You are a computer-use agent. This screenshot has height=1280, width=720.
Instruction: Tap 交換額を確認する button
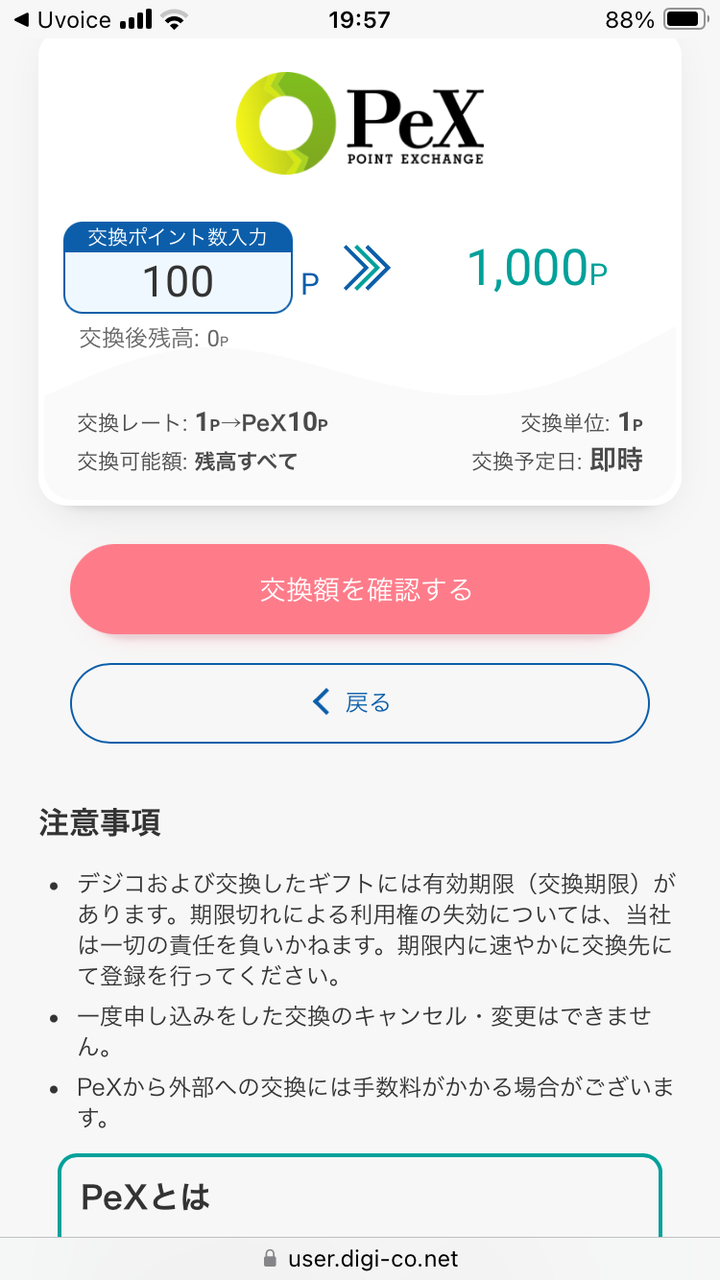[x=360, y=589]
